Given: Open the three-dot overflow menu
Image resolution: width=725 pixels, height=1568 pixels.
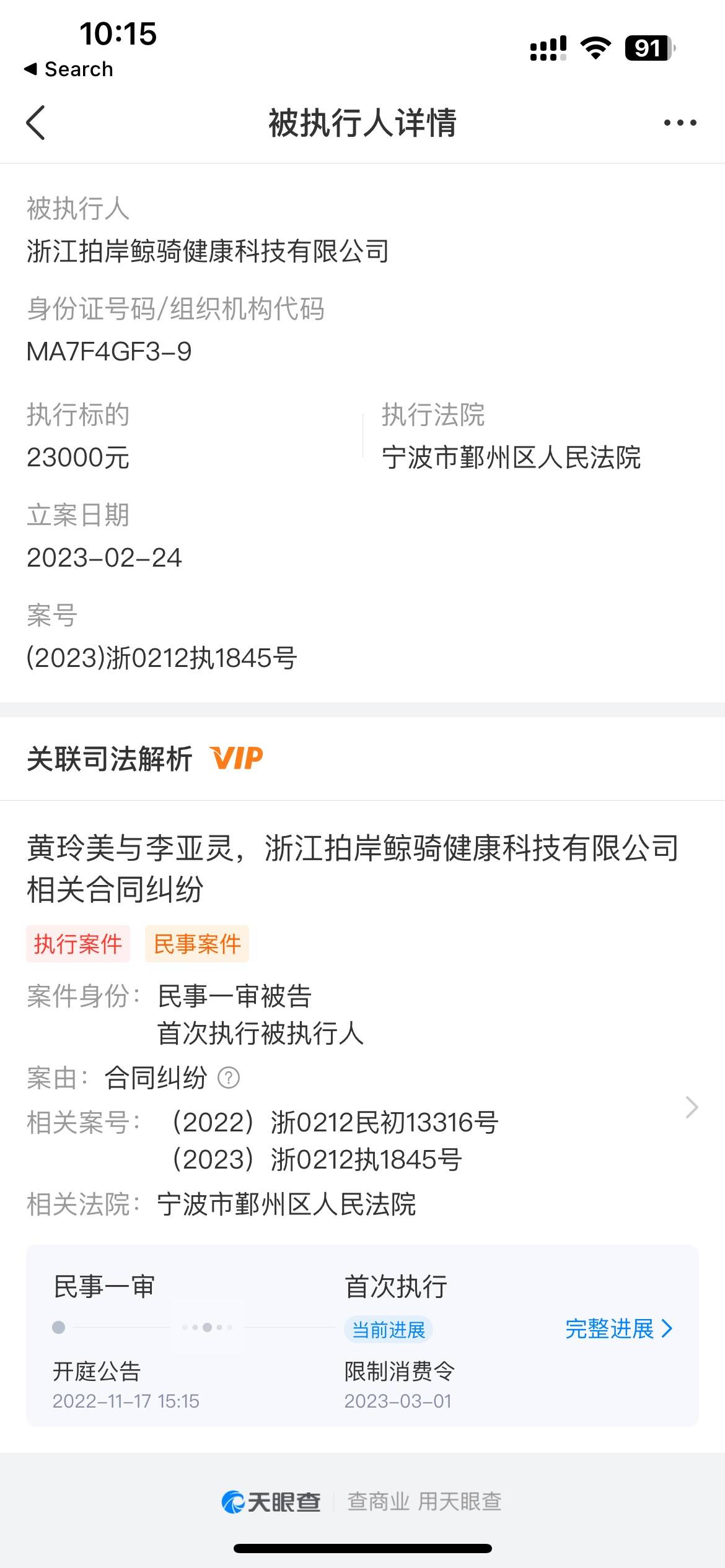Looking at the screenshot, I should [680, 123].
